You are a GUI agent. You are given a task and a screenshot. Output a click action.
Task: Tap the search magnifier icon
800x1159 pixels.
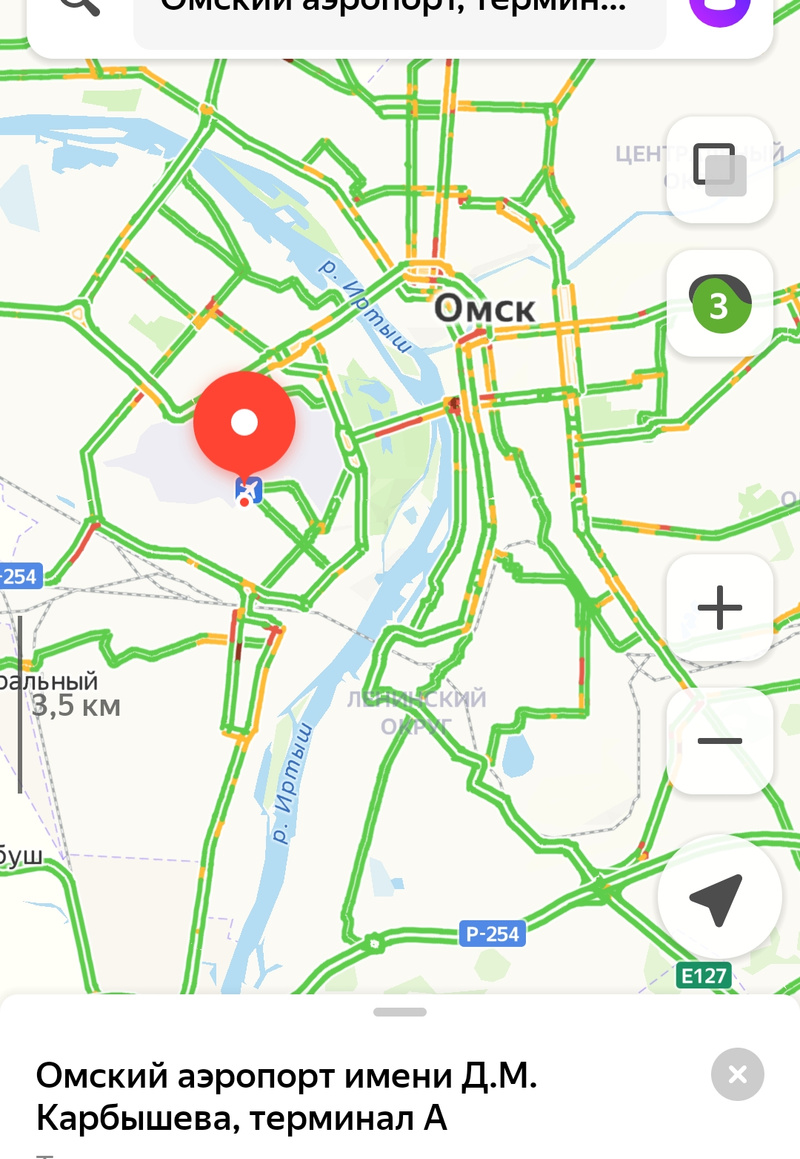(x=80, y=8)
